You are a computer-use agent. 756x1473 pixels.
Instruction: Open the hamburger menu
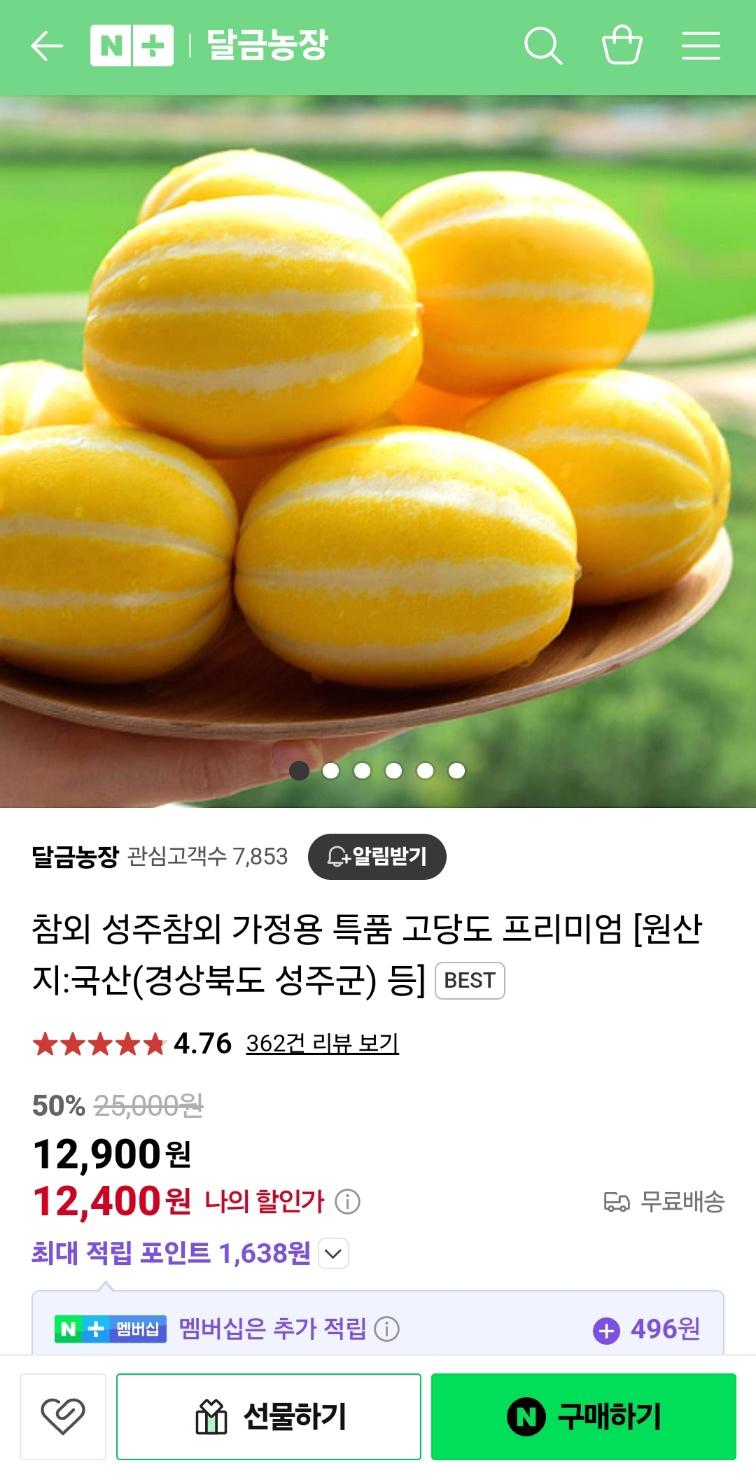(x=701, y=46)
